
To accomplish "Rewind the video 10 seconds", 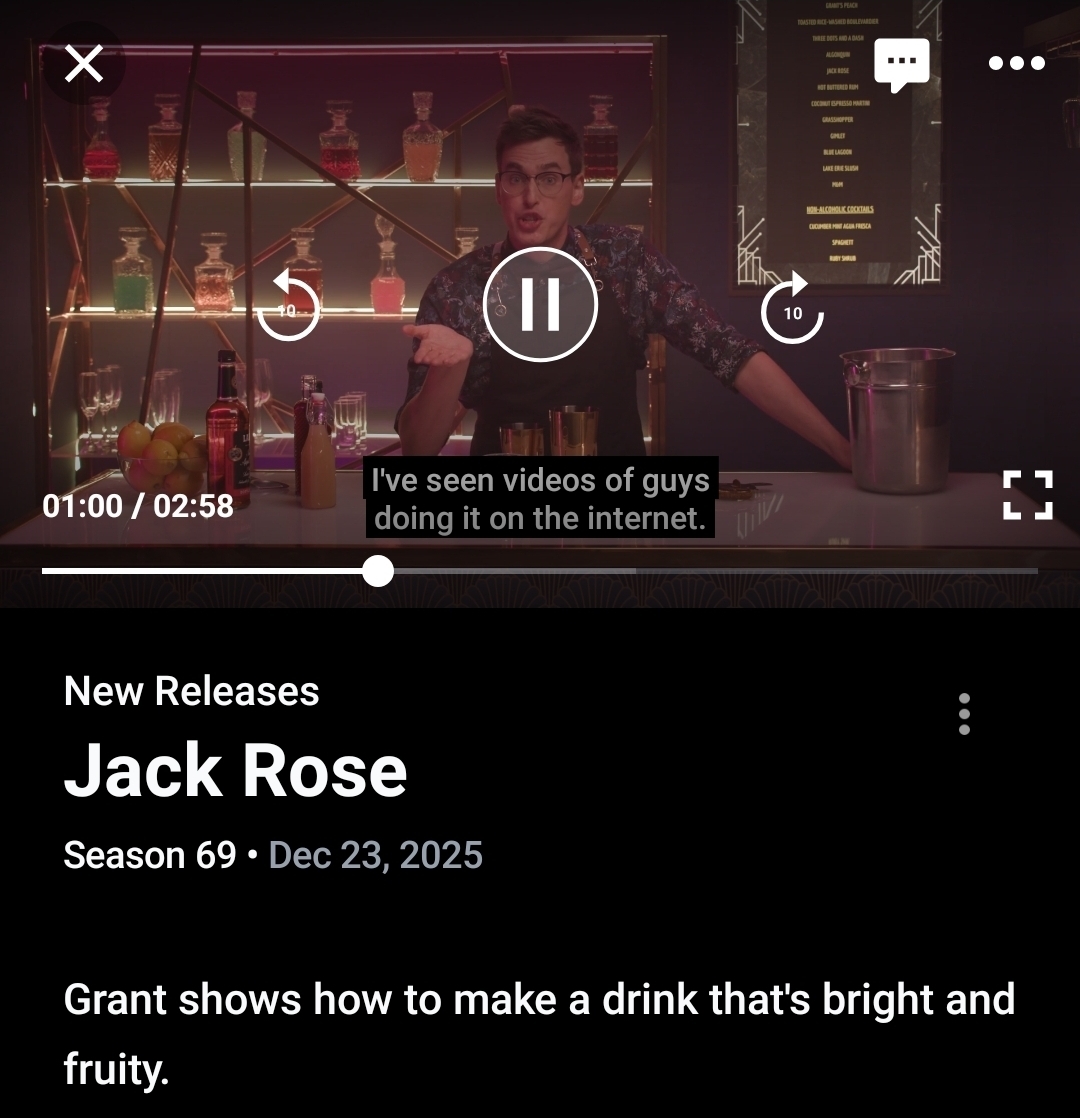I will (288, 306).
